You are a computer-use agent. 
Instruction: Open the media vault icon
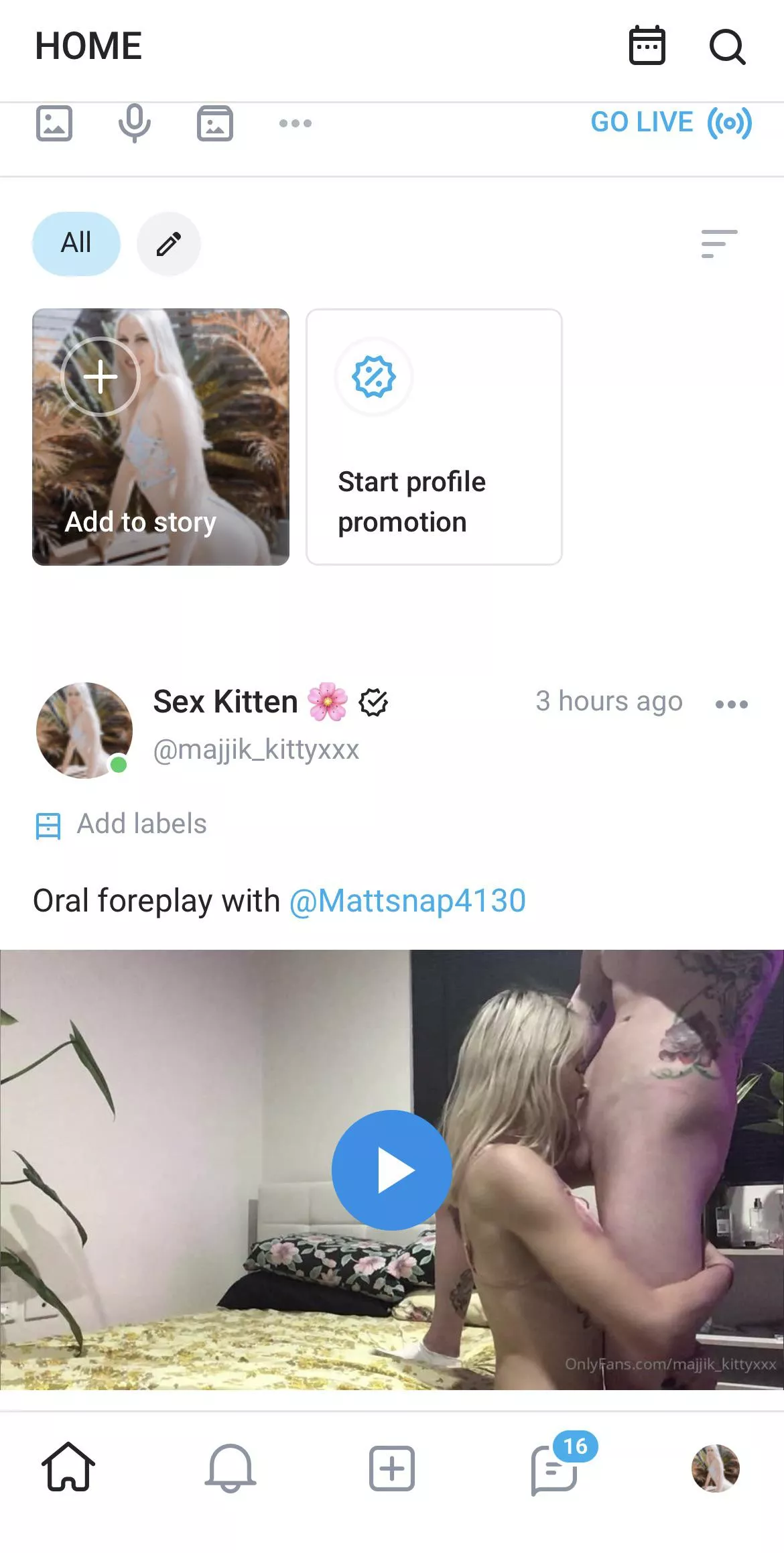pos(214,123)
